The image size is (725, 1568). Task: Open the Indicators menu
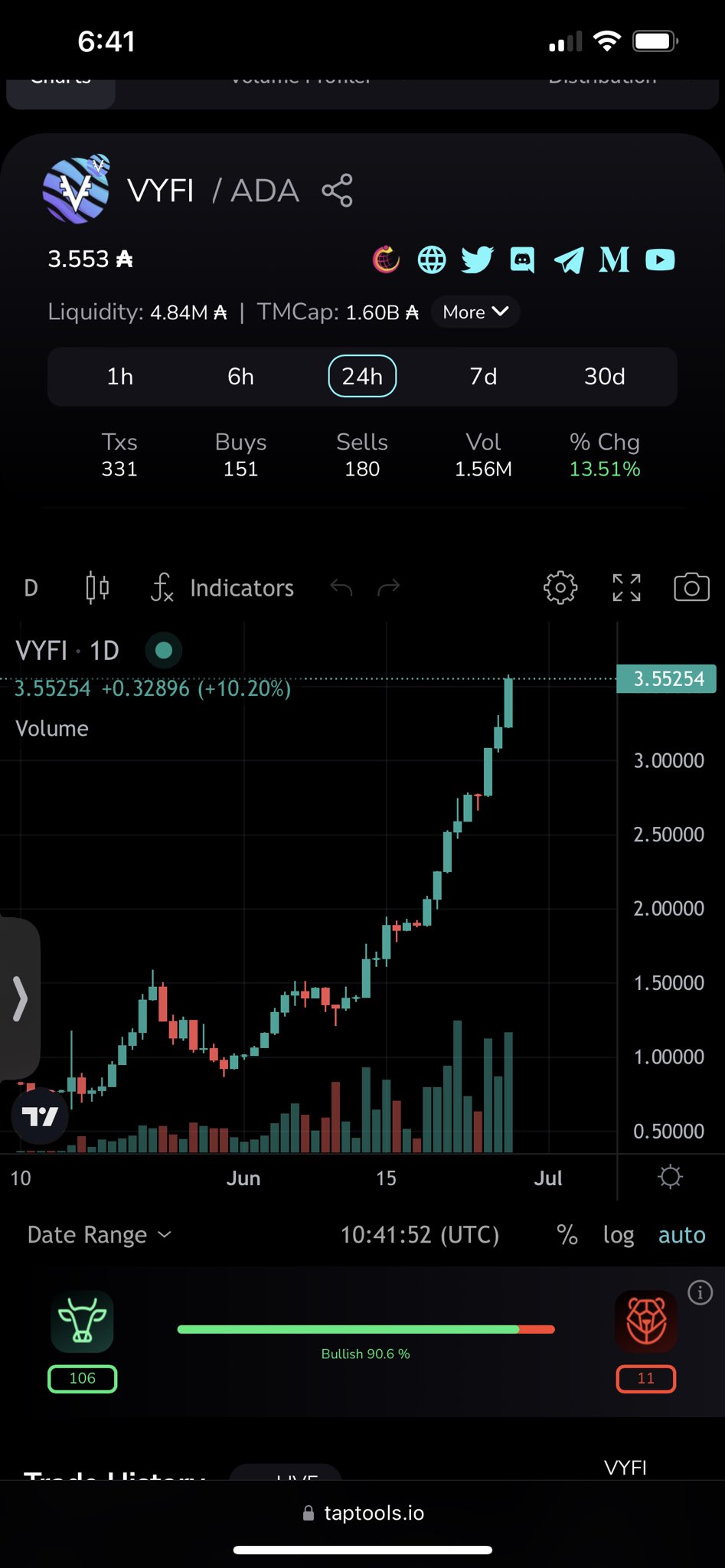(x=223, y=588)
